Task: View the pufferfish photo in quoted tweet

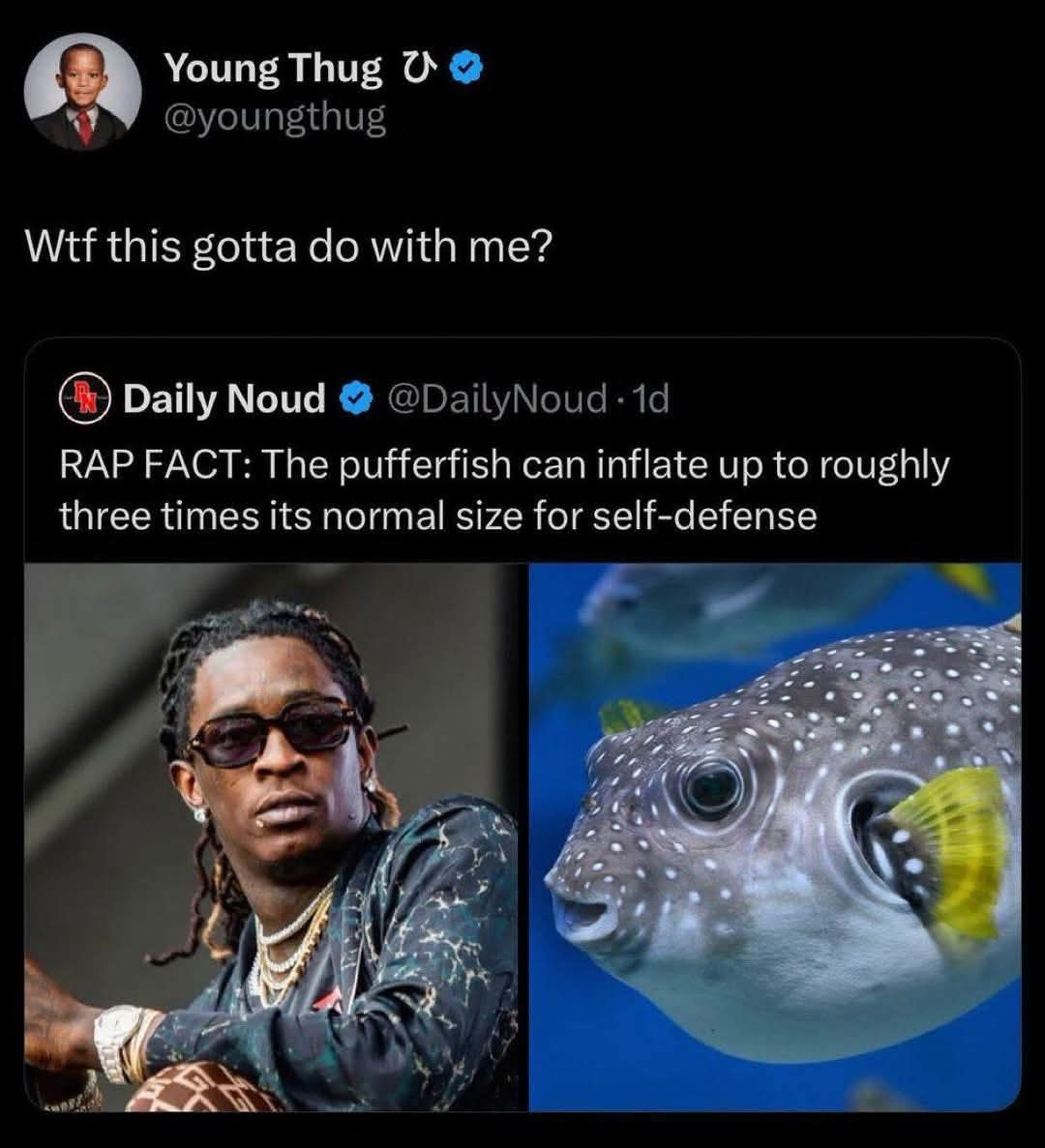Action: tap(775, 837)
